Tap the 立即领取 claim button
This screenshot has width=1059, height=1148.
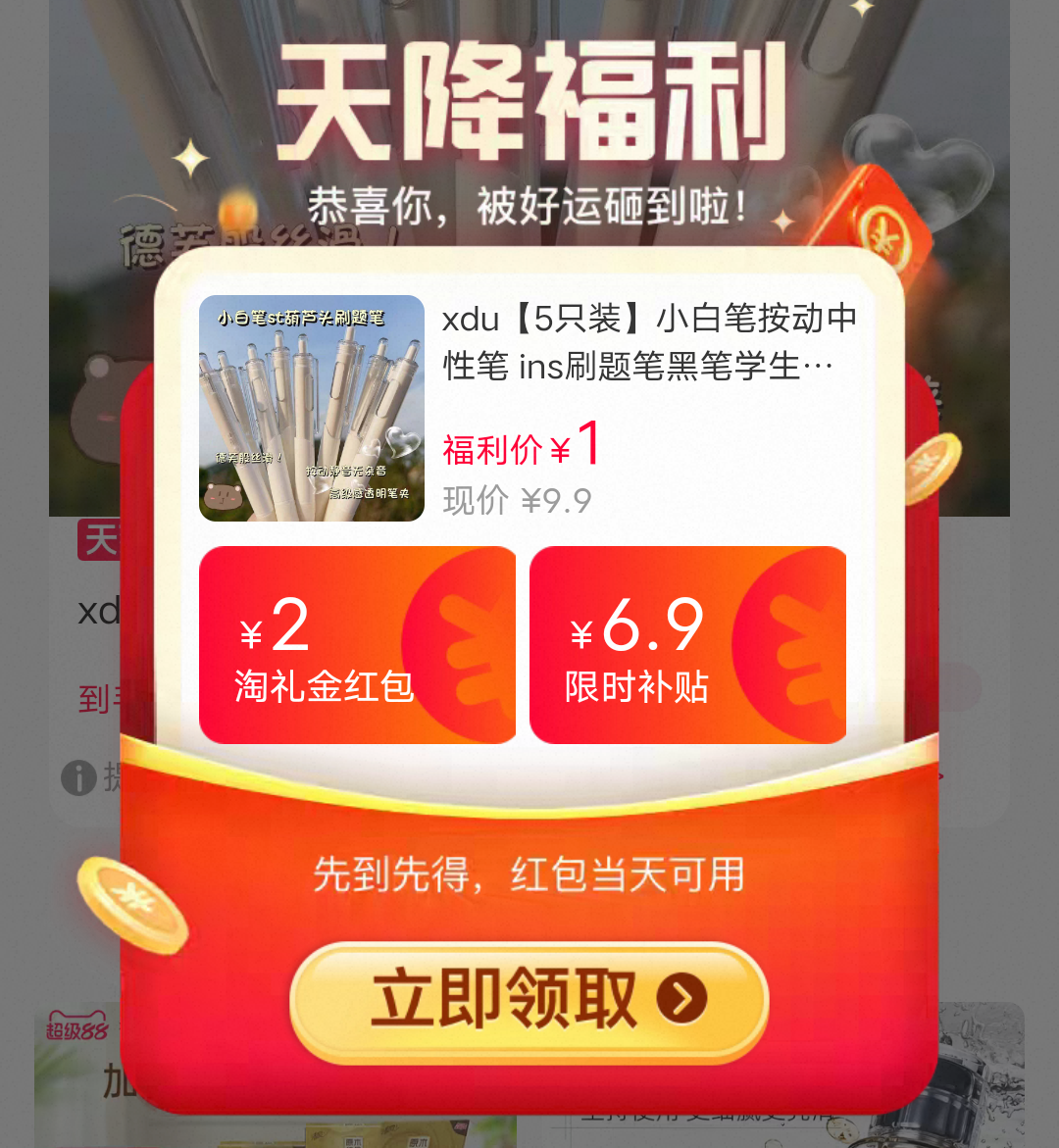coord(529,1002)
